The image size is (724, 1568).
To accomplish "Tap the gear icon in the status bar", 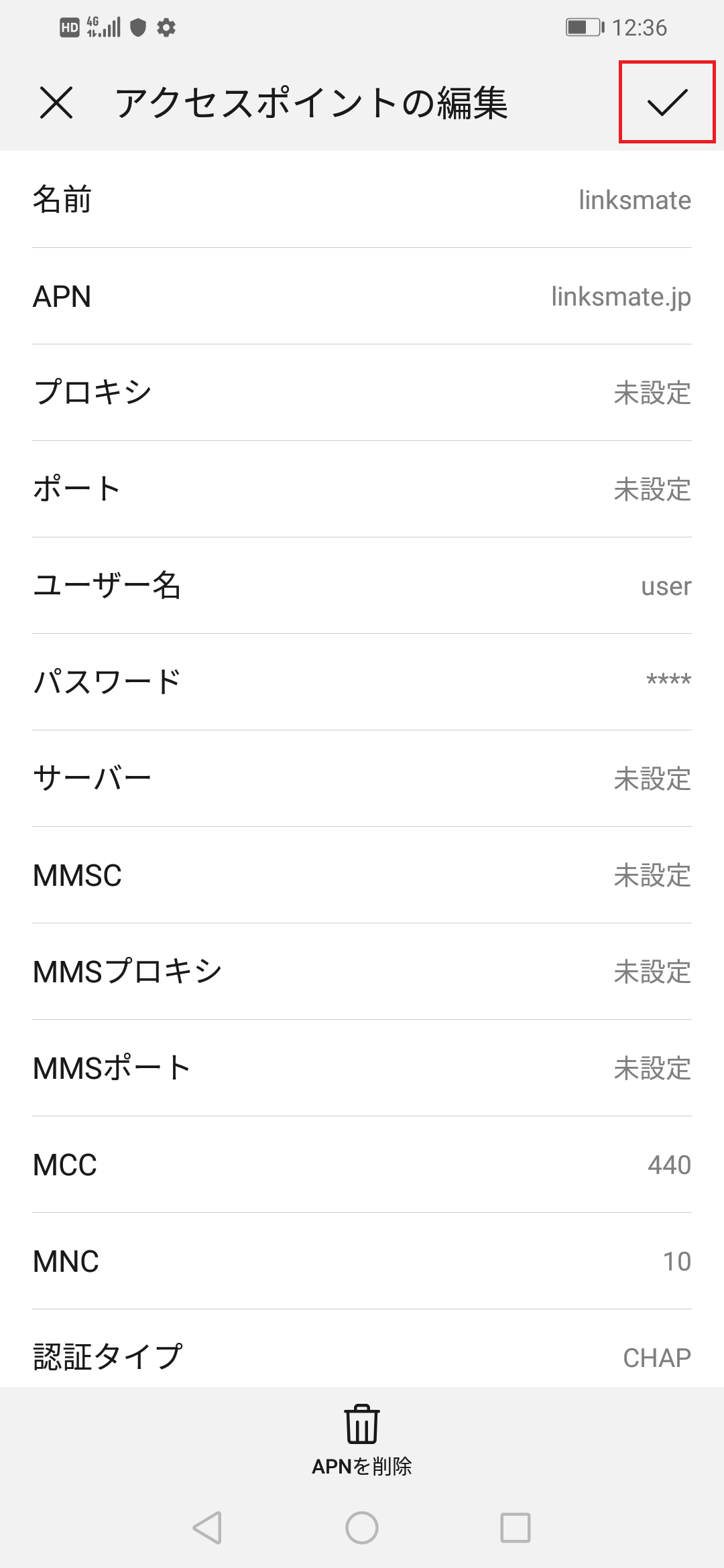I will 166,27.
